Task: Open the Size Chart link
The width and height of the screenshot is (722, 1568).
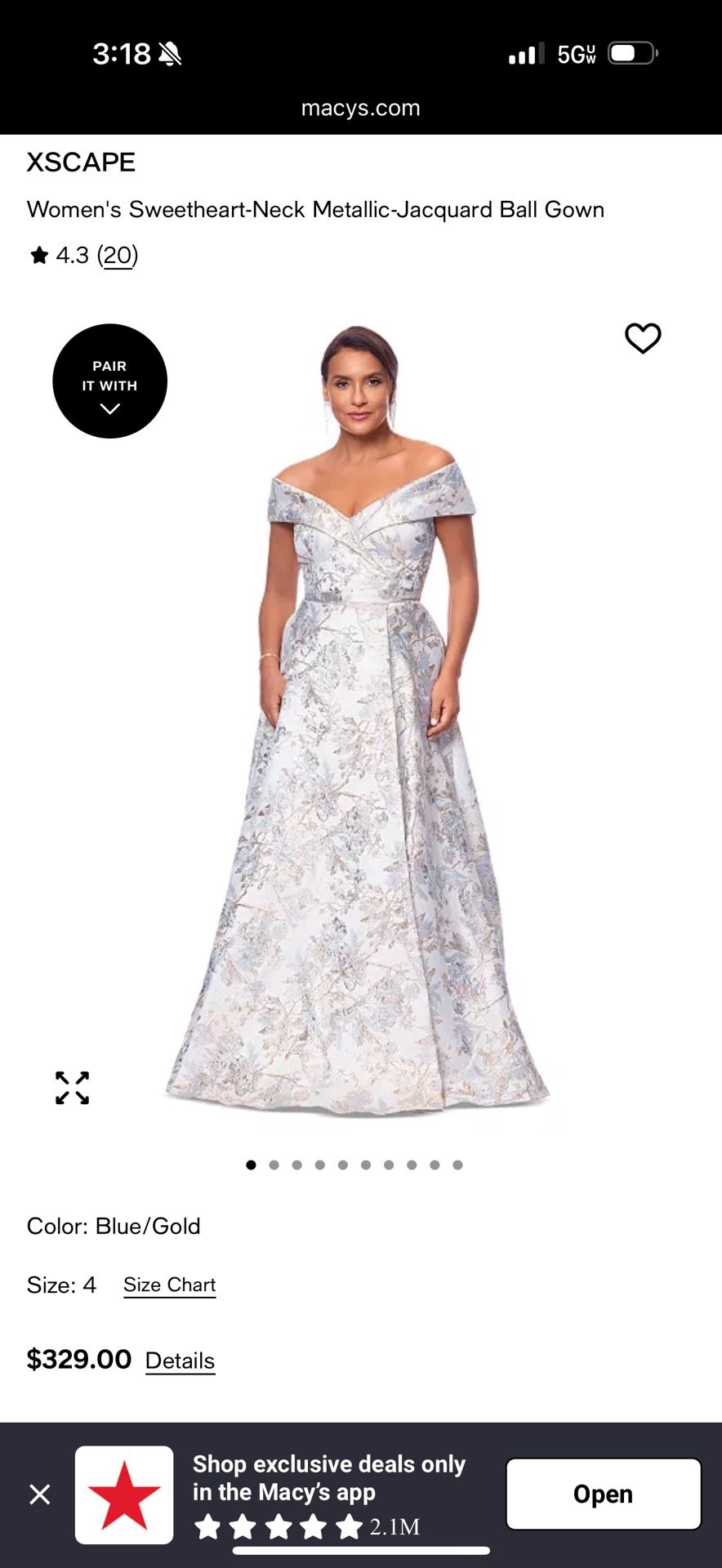Action: [169, 1284]
